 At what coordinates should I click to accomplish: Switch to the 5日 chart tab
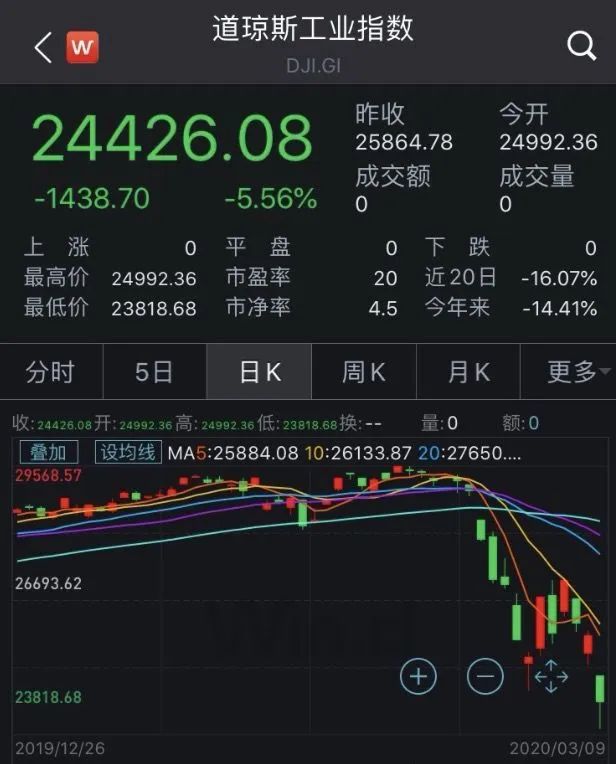tap(154, 372)
